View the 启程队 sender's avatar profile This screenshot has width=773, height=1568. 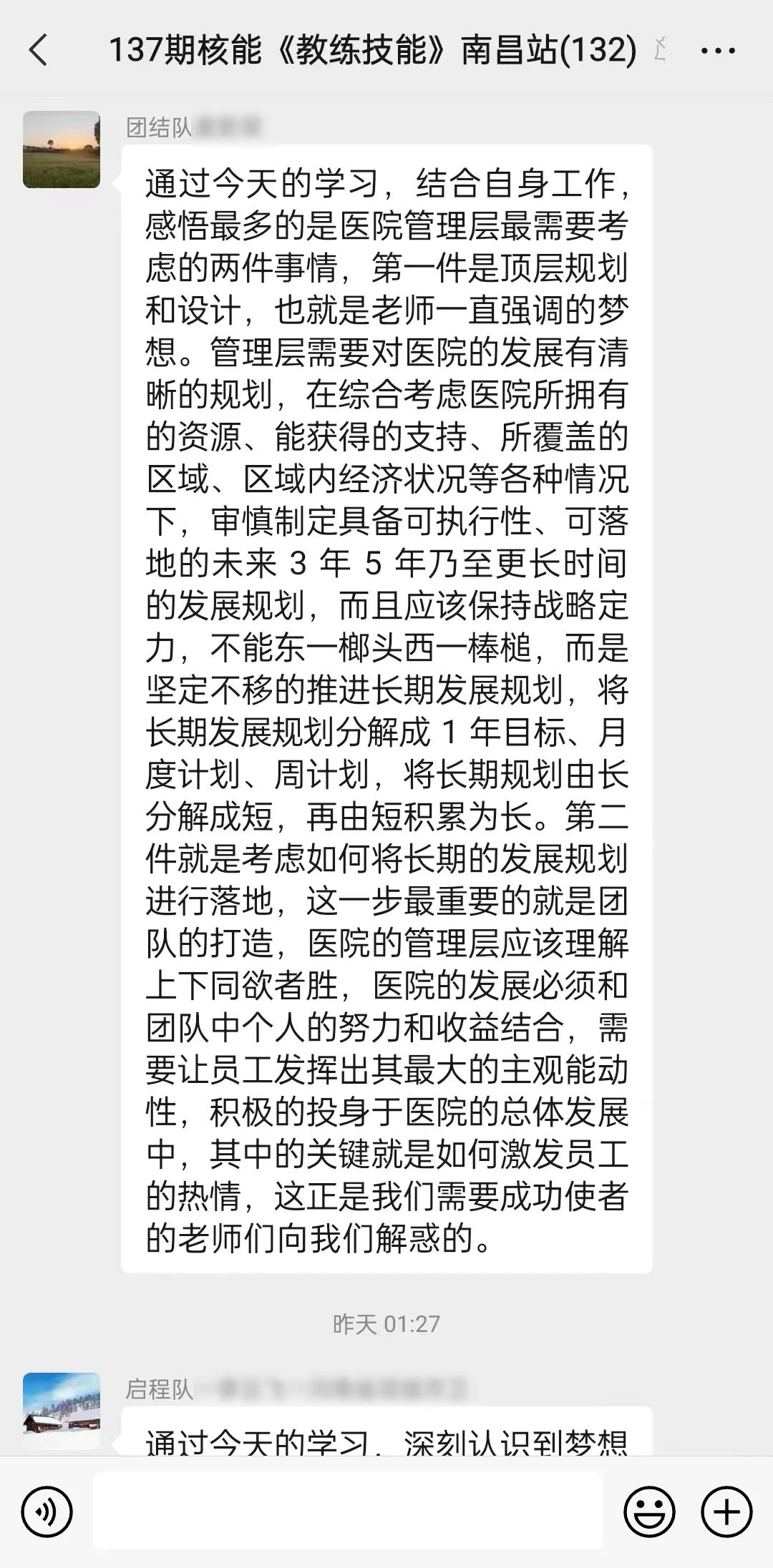click(x=62, y=1411)
